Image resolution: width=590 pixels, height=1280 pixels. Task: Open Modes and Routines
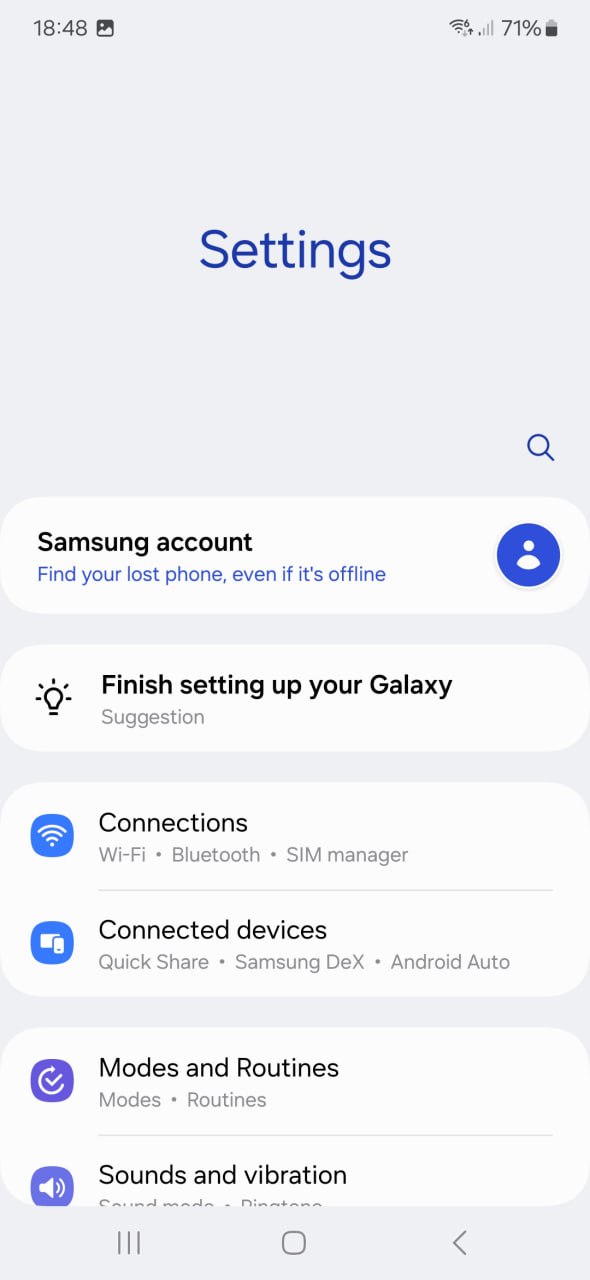click(295, 1082)
